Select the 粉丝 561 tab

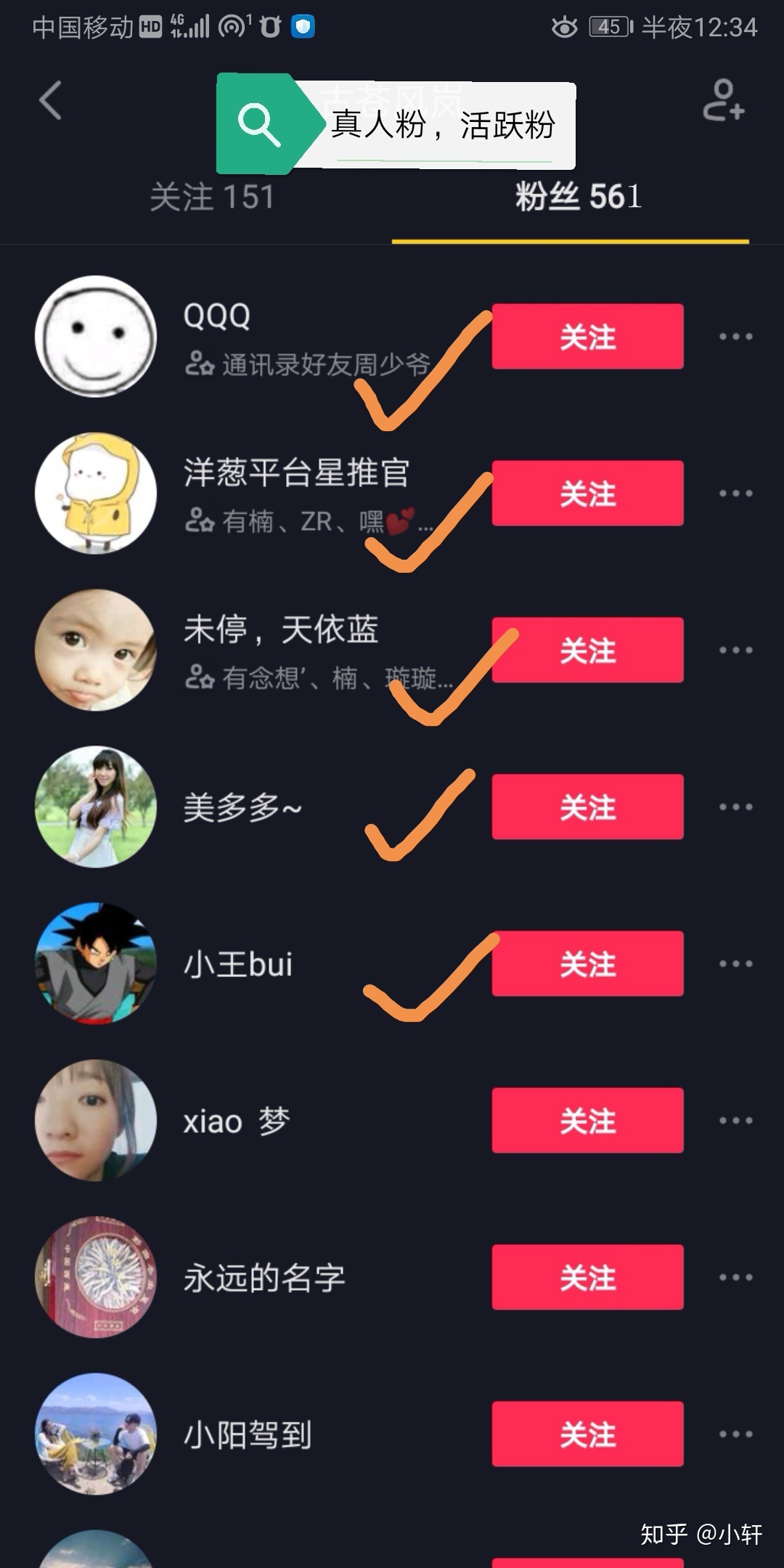[578, 197]
